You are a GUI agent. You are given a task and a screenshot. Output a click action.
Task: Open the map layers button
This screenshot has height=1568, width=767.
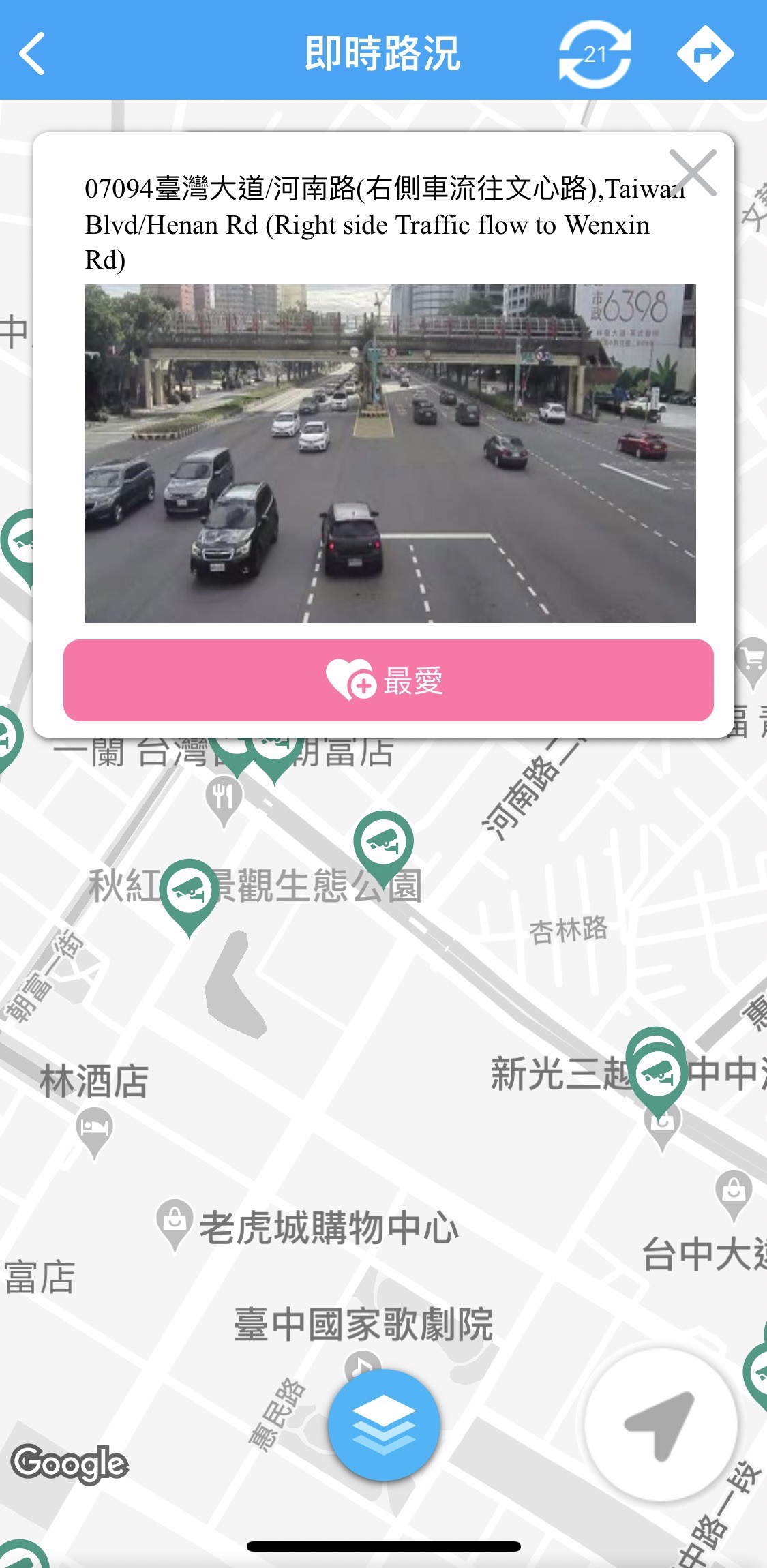384,1424
